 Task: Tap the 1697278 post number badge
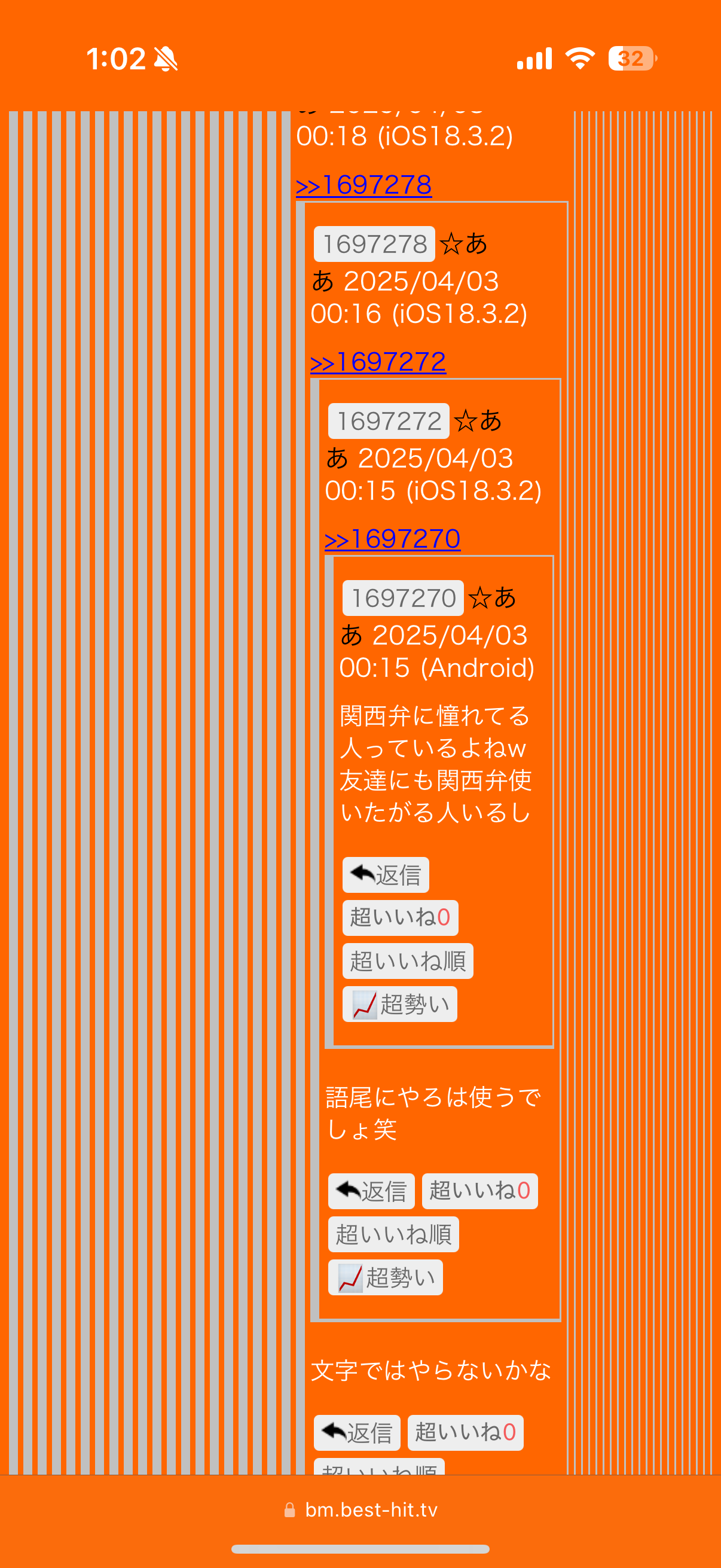374,244
